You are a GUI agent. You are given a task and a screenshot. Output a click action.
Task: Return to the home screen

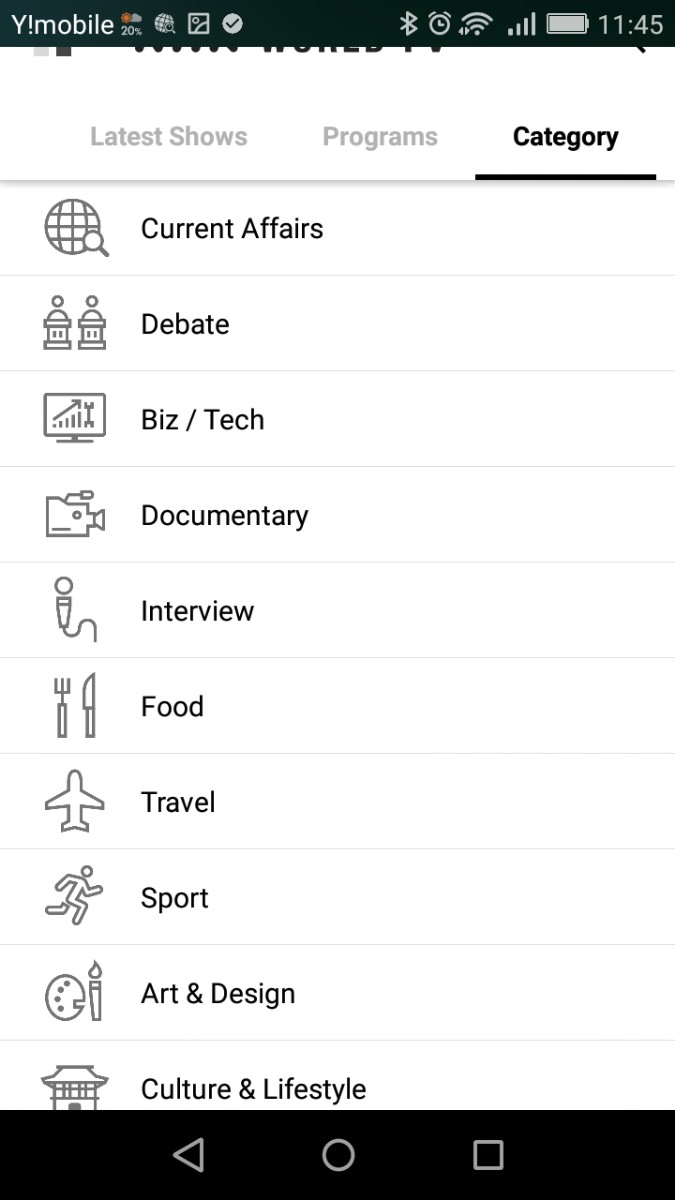[338, 1155]
